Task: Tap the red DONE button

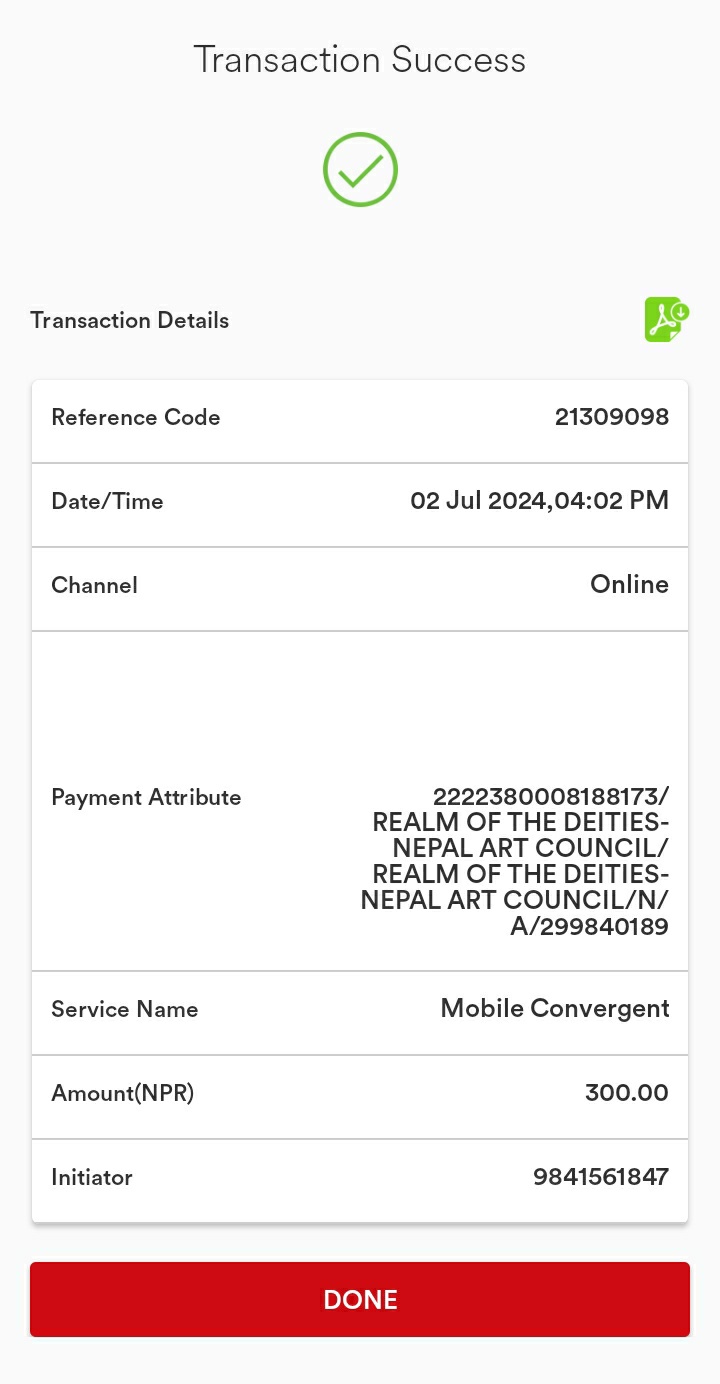Action: (x=360, y=1299)
